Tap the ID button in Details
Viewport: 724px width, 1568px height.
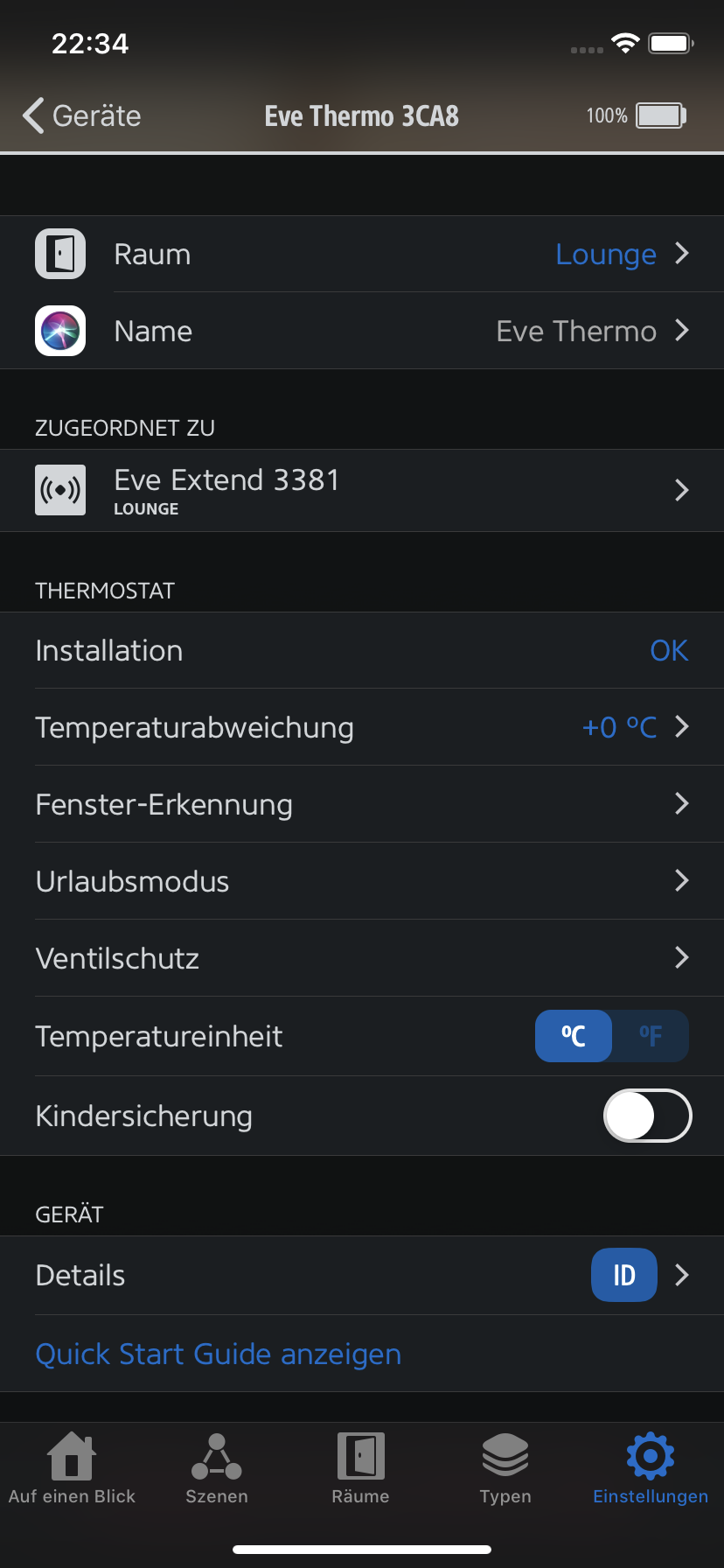(x=624, y=1275)
